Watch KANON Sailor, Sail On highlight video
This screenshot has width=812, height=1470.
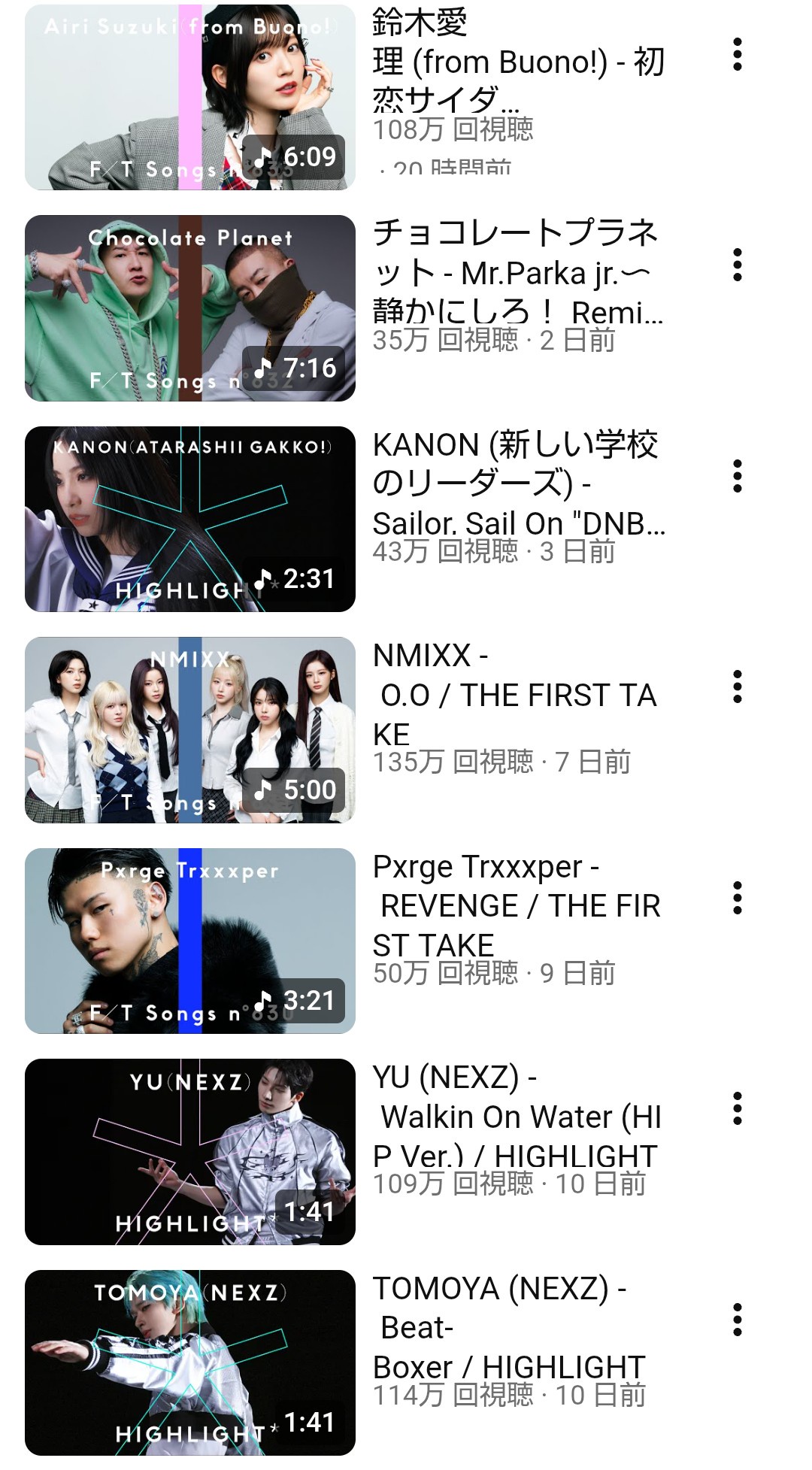189,519
